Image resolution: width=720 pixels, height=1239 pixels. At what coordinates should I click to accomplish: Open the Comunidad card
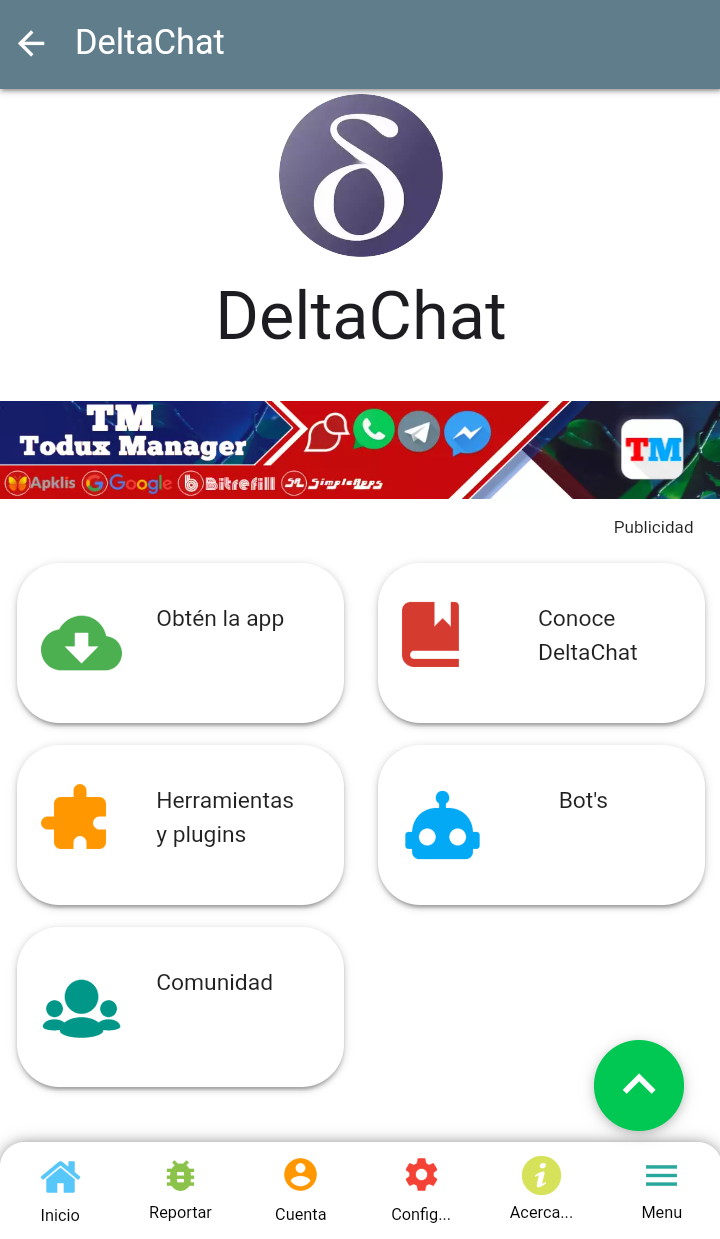pos(180,1006)
